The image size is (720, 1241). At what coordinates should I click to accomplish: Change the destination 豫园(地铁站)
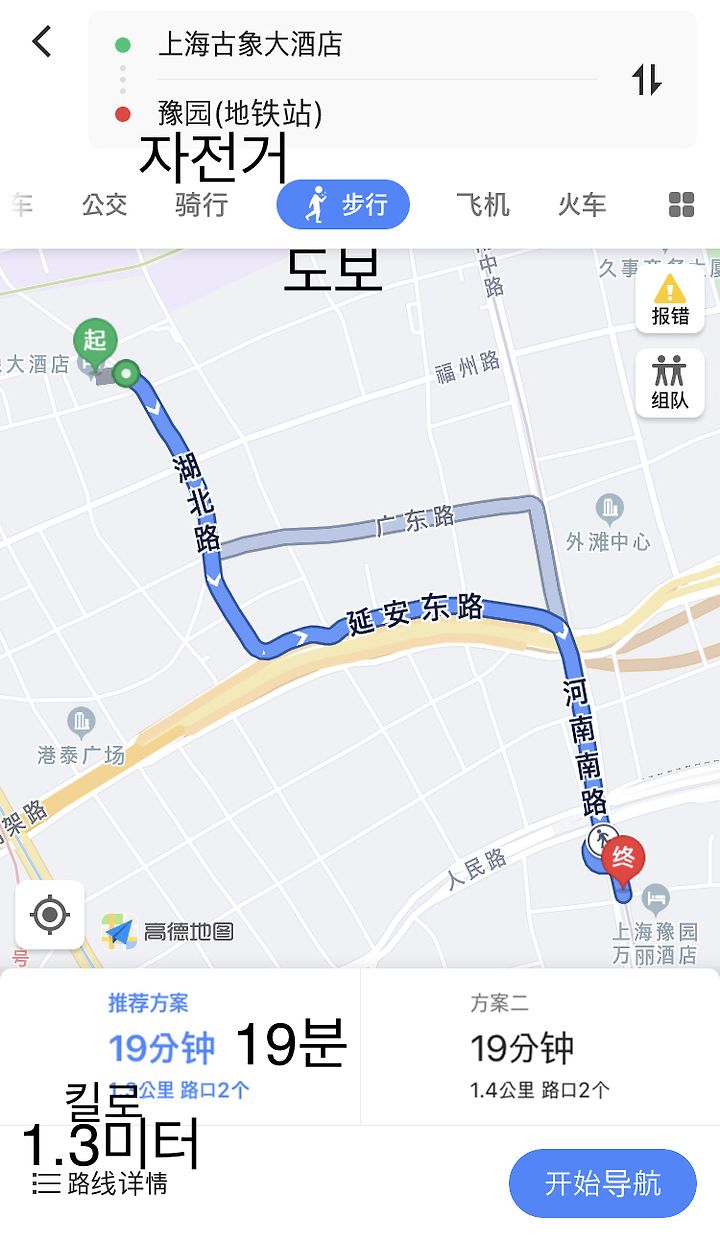click(240, 113)
